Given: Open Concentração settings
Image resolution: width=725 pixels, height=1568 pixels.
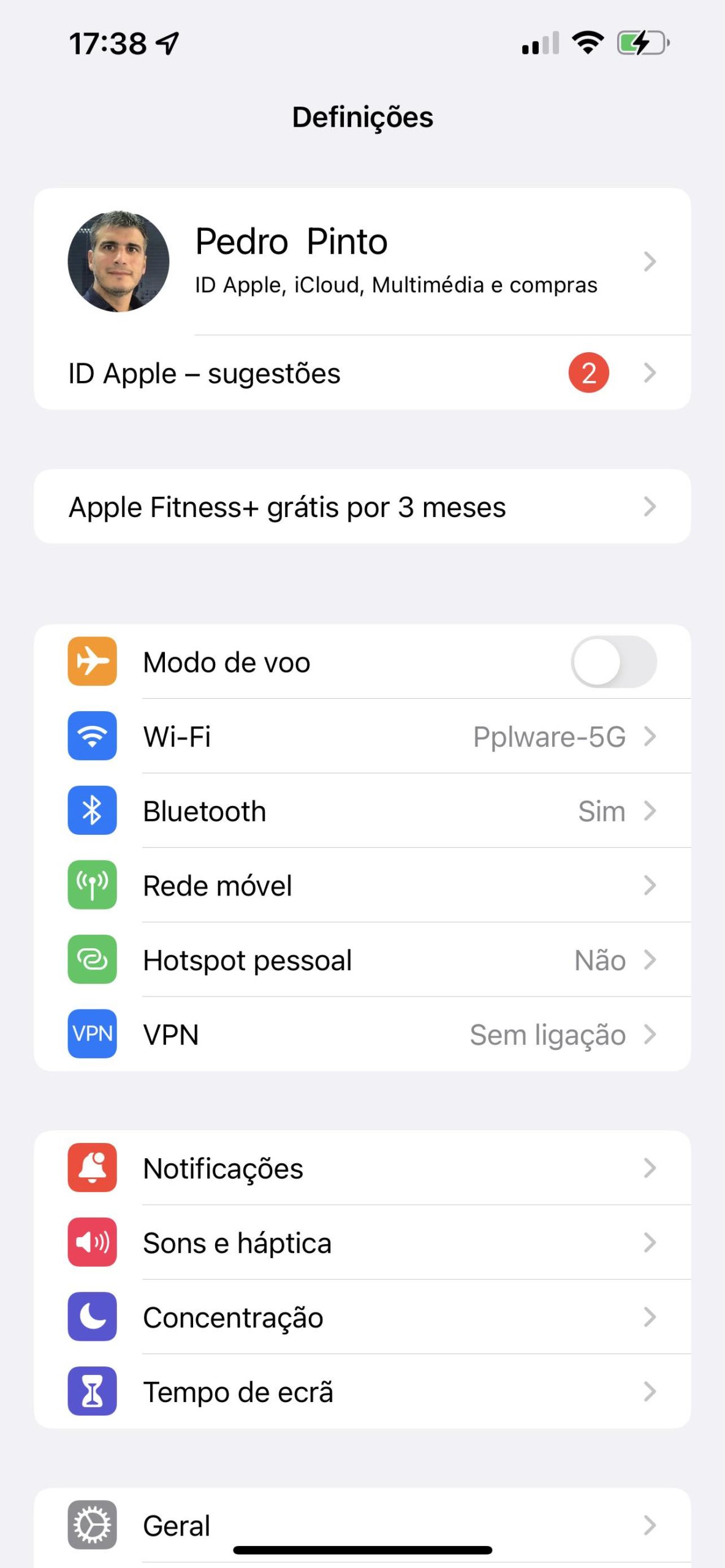Looking at the screenshot, I should tap(362, 1317).
